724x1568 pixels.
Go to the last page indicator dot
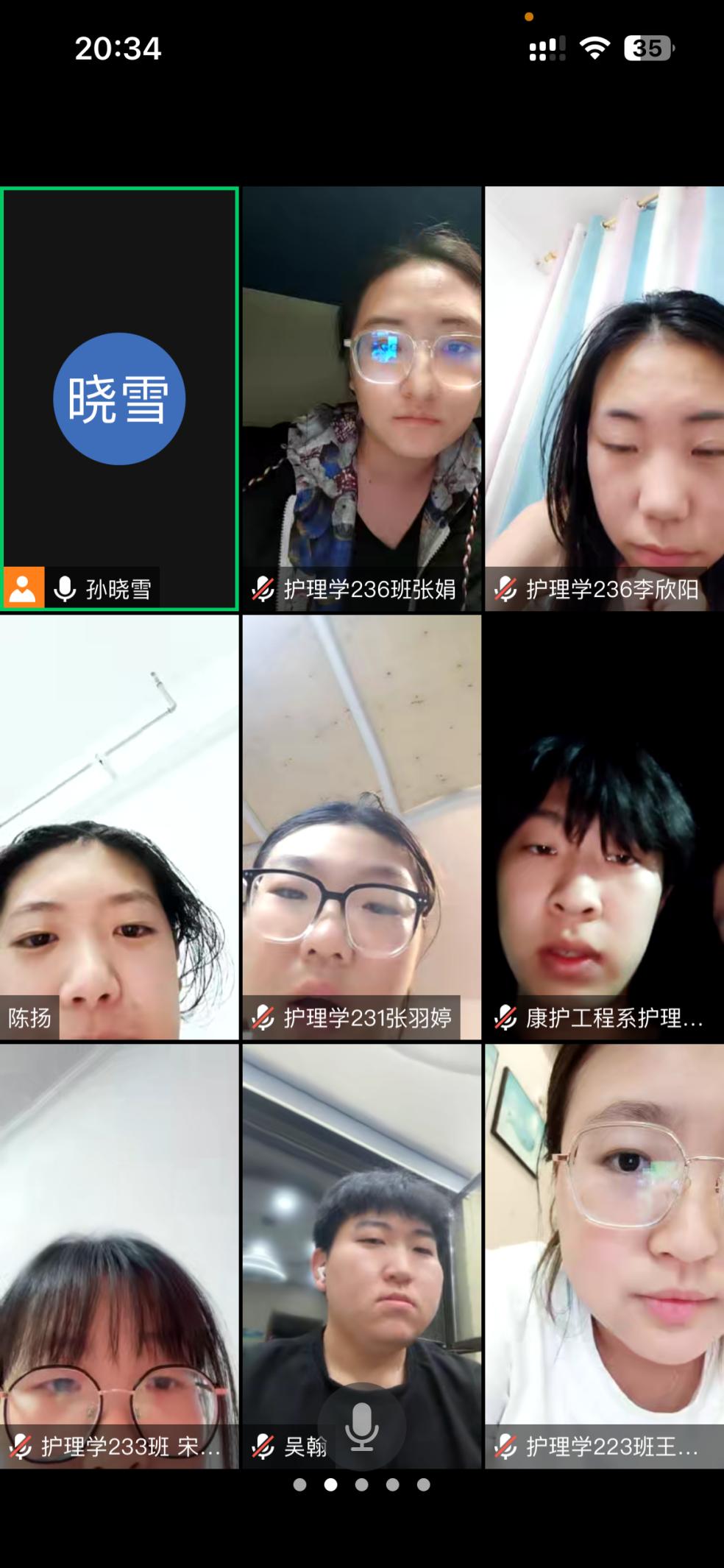(x=423, y=1485)
